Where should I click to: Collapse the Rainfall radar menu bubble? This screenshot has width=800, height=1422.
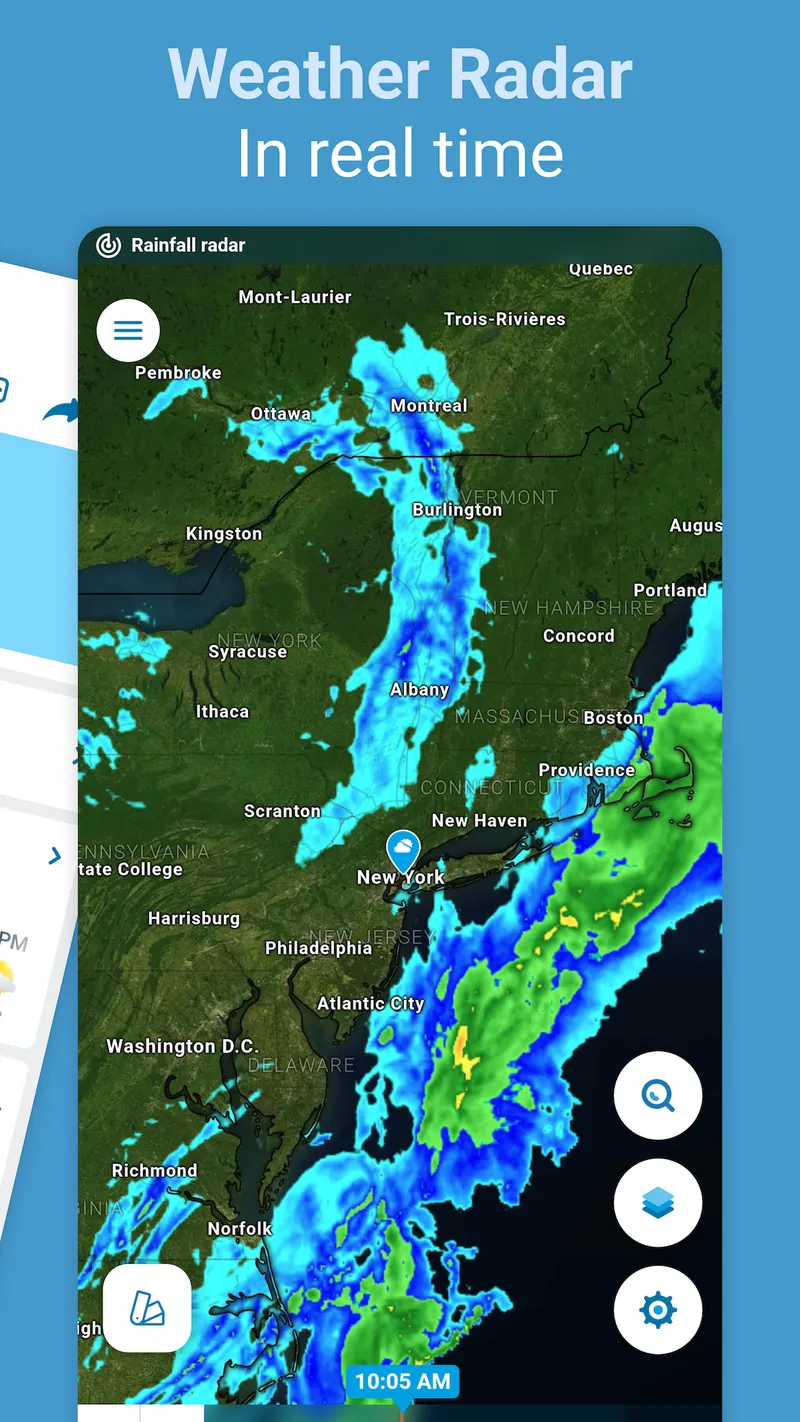pyautogui.click(x=128, y=330)
